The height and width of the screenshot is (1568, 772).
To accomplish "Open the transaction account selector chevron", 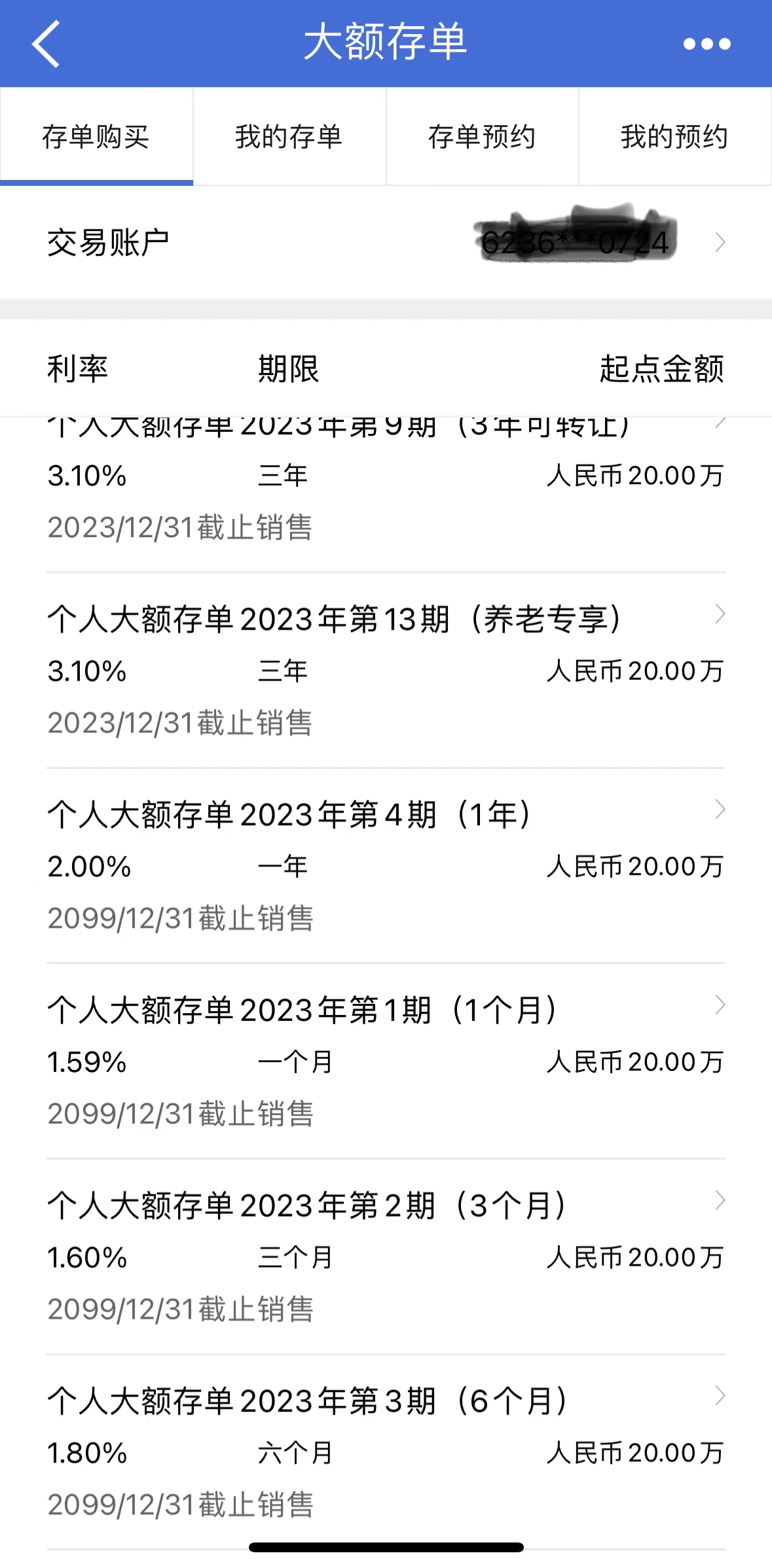I will coord(720,242).
